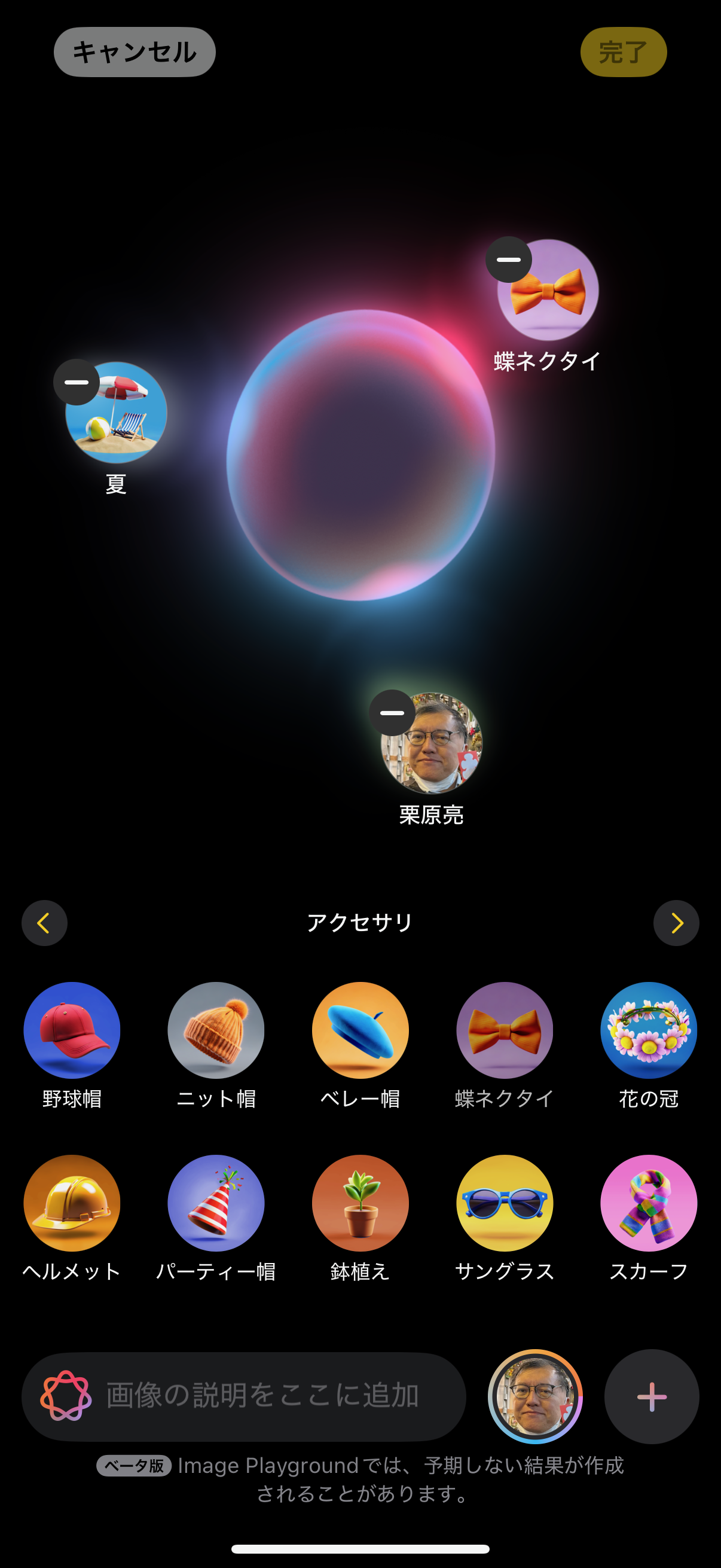Add the ニット帽 accessory
The height and width of the screenshot is (1568, 721).
click(x=216, y=1030)
